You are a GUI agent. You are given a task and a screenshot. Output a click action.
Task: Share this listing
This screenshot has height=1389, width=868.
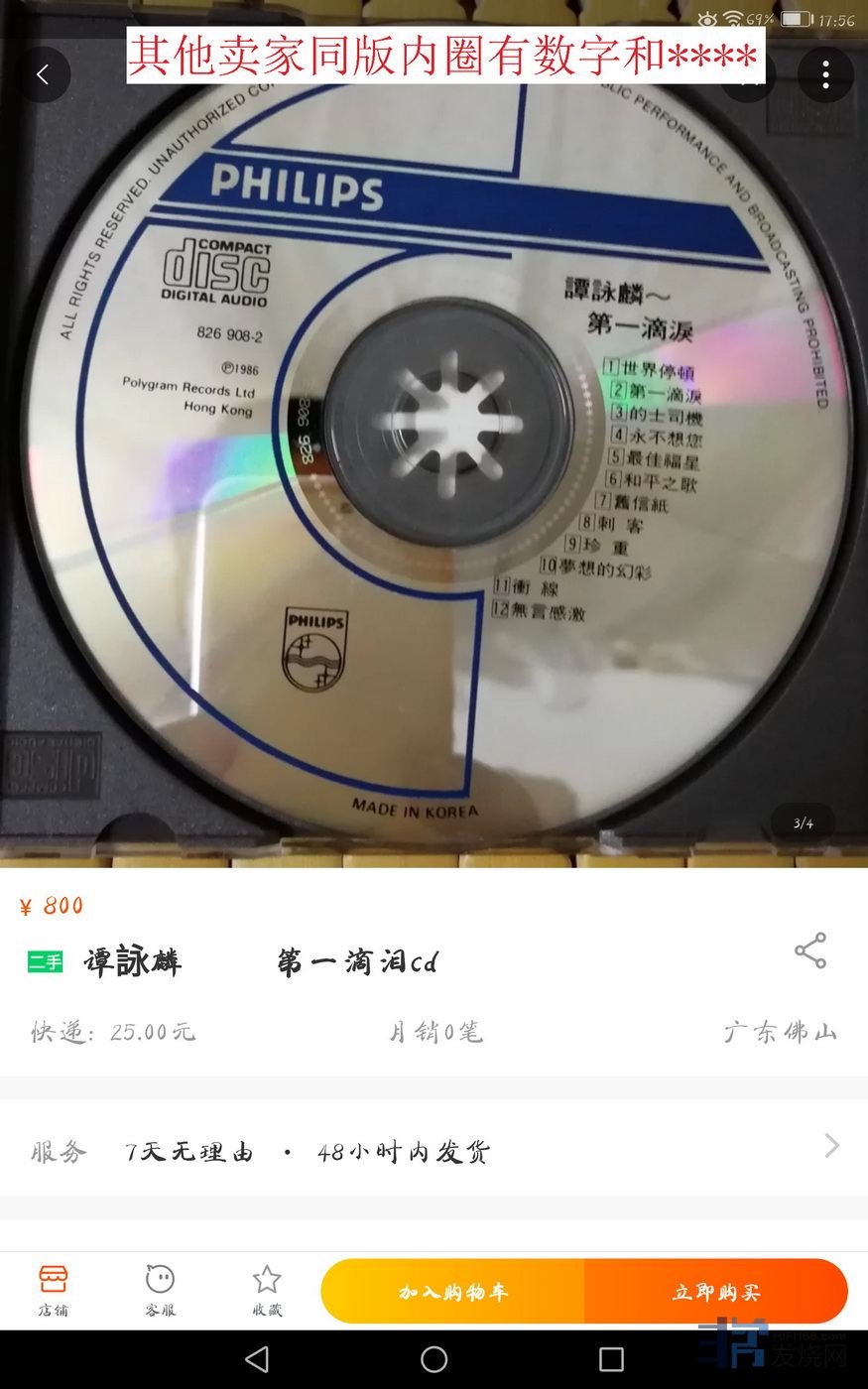tap(810, 950)
